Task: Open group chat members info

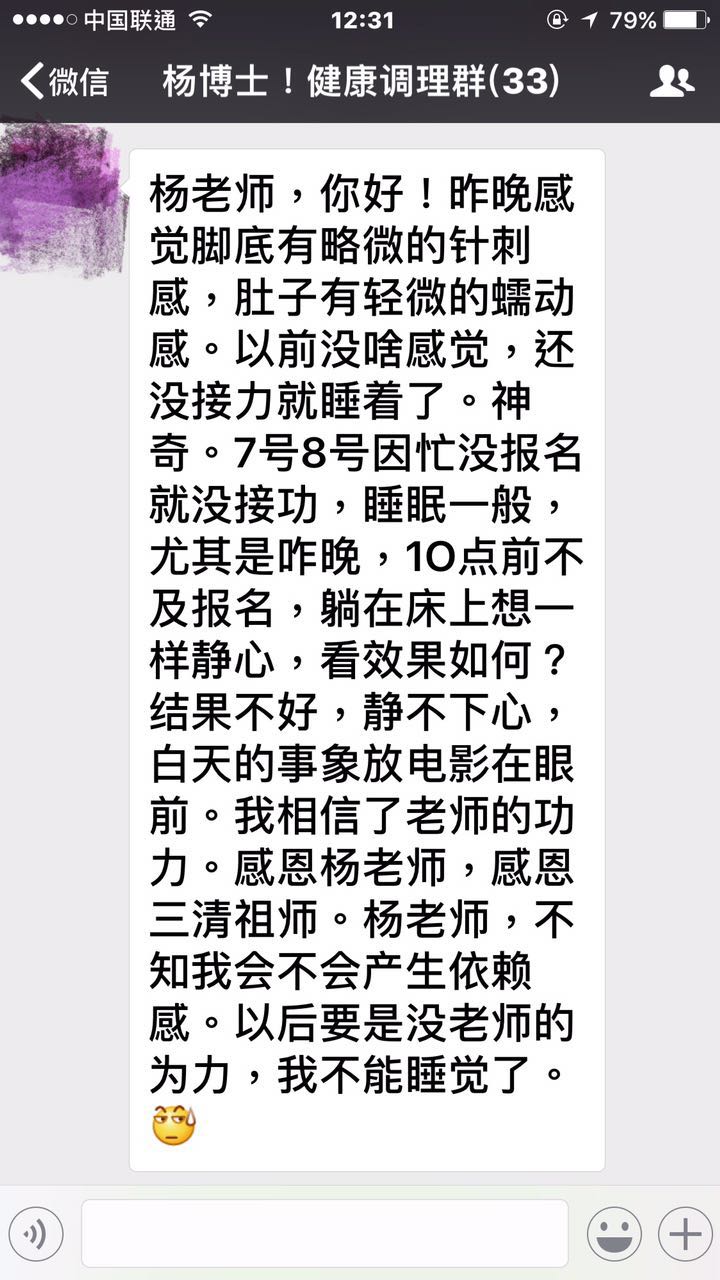Action: (x=671, y=81)
